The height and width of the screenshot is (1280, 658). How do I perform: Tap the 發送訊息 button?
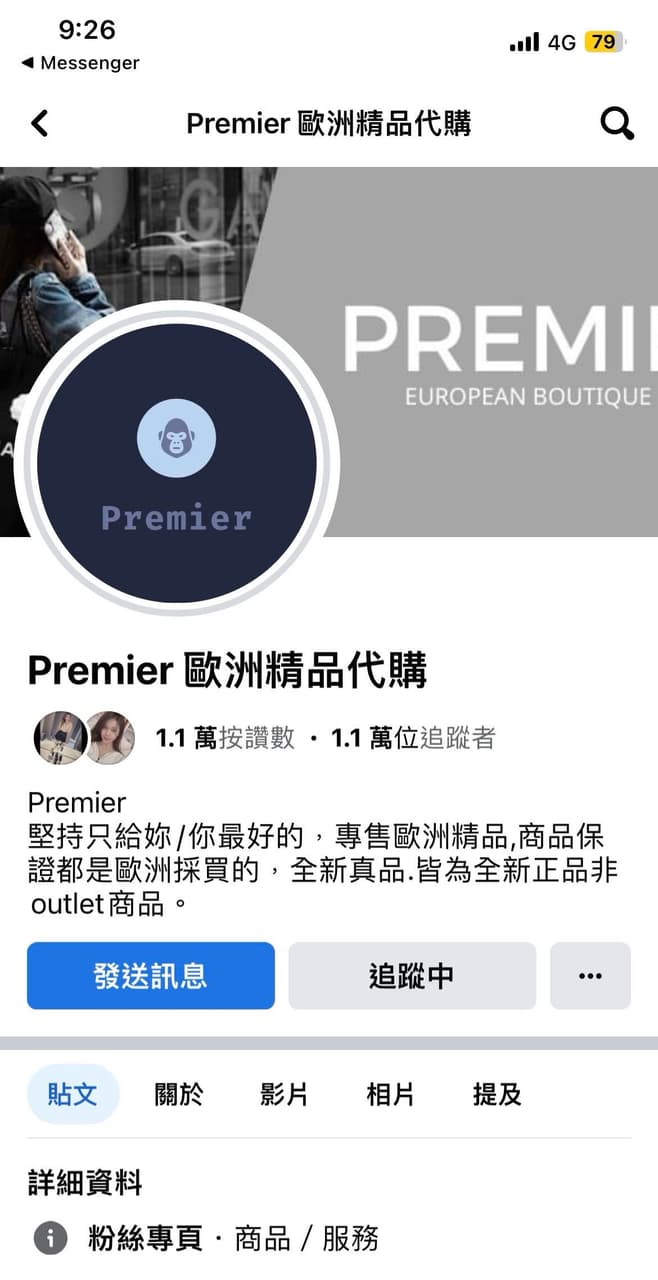click(151, 976)
